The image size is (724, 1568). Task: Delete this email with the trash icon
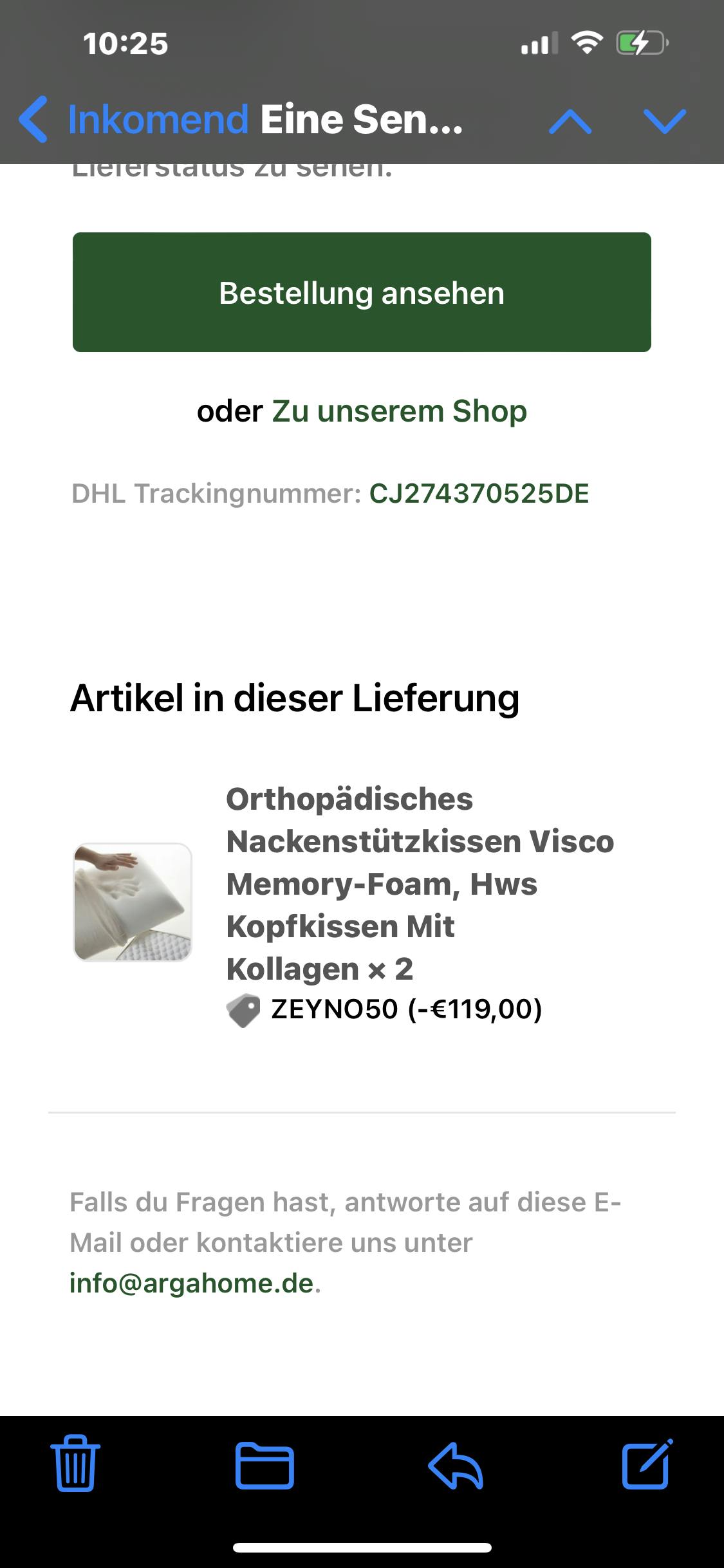(x=75, y=1463)
